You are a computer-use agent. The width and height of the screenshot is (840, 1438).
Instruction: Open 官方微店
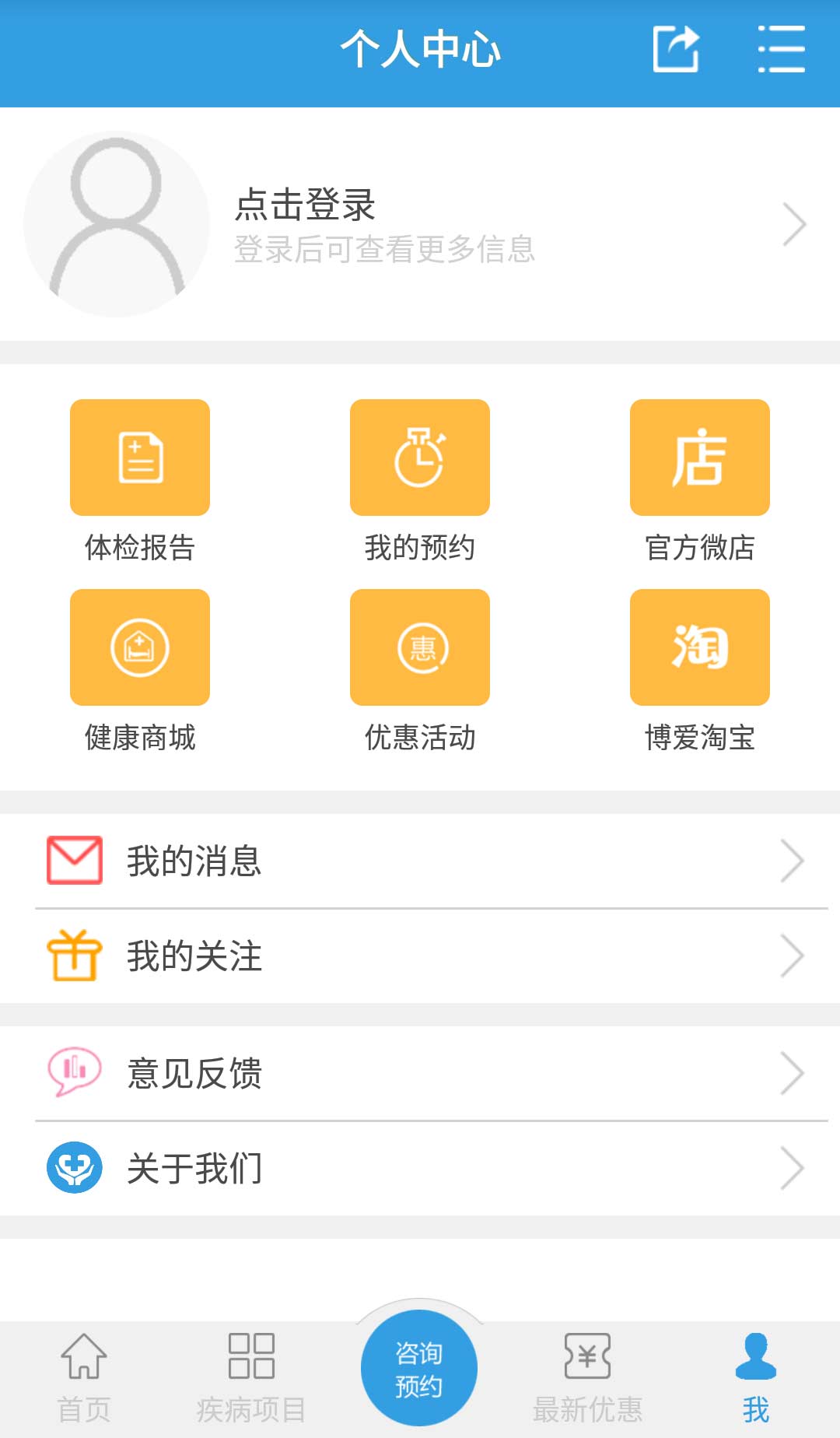tap(700, 481)
